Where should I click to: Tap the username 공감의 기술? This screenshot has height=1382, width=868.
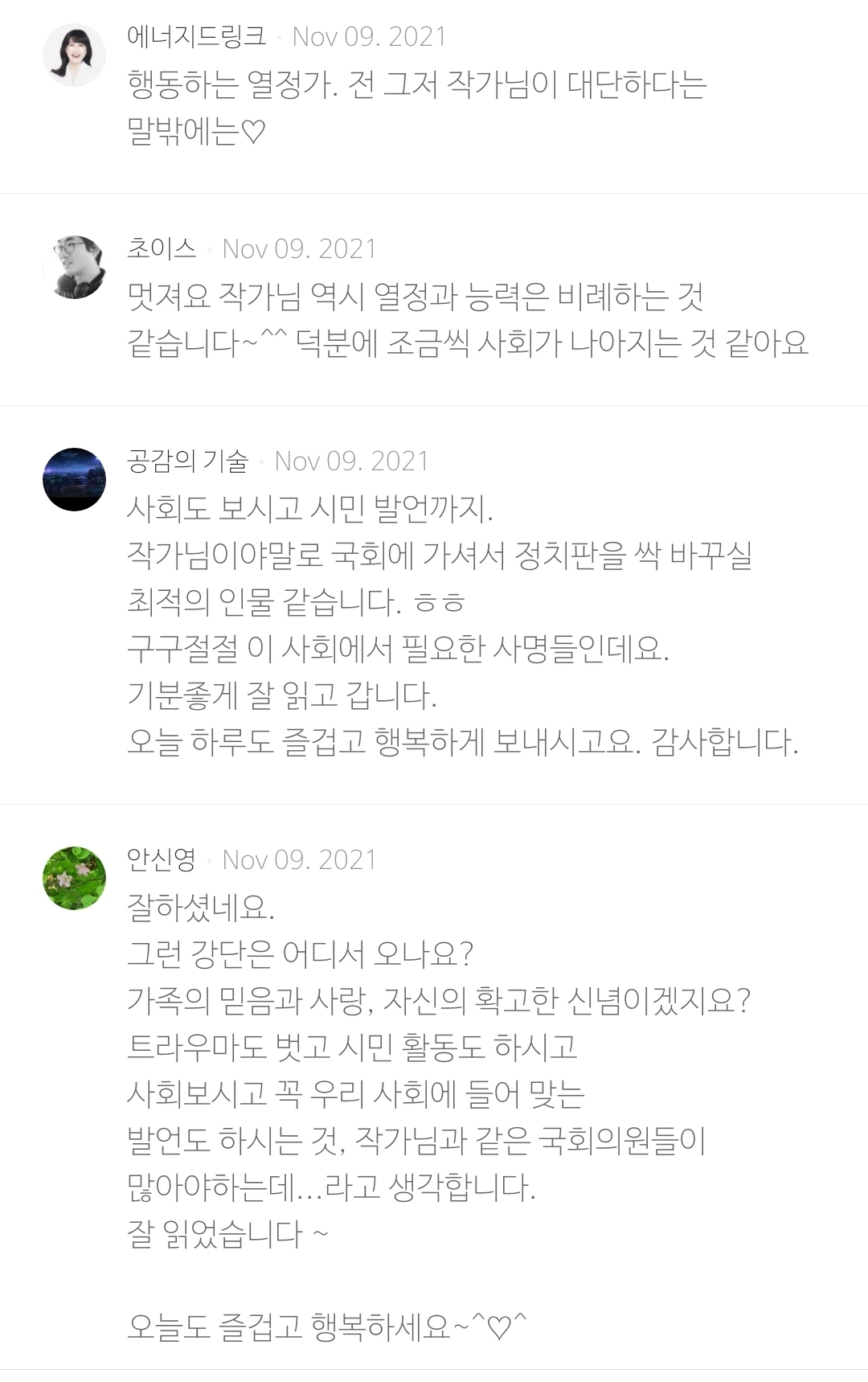click(187, 461)
